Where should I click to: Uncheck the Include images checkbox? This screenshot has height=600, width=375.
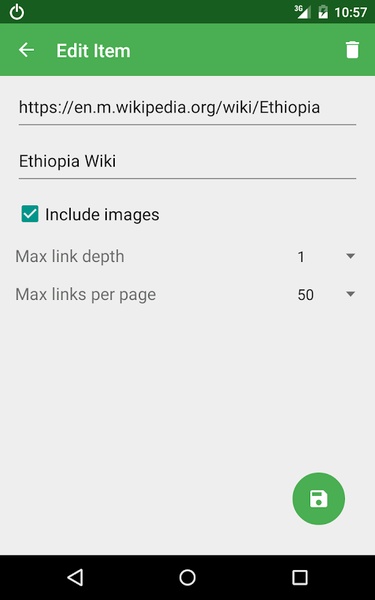tap(30, 214)
